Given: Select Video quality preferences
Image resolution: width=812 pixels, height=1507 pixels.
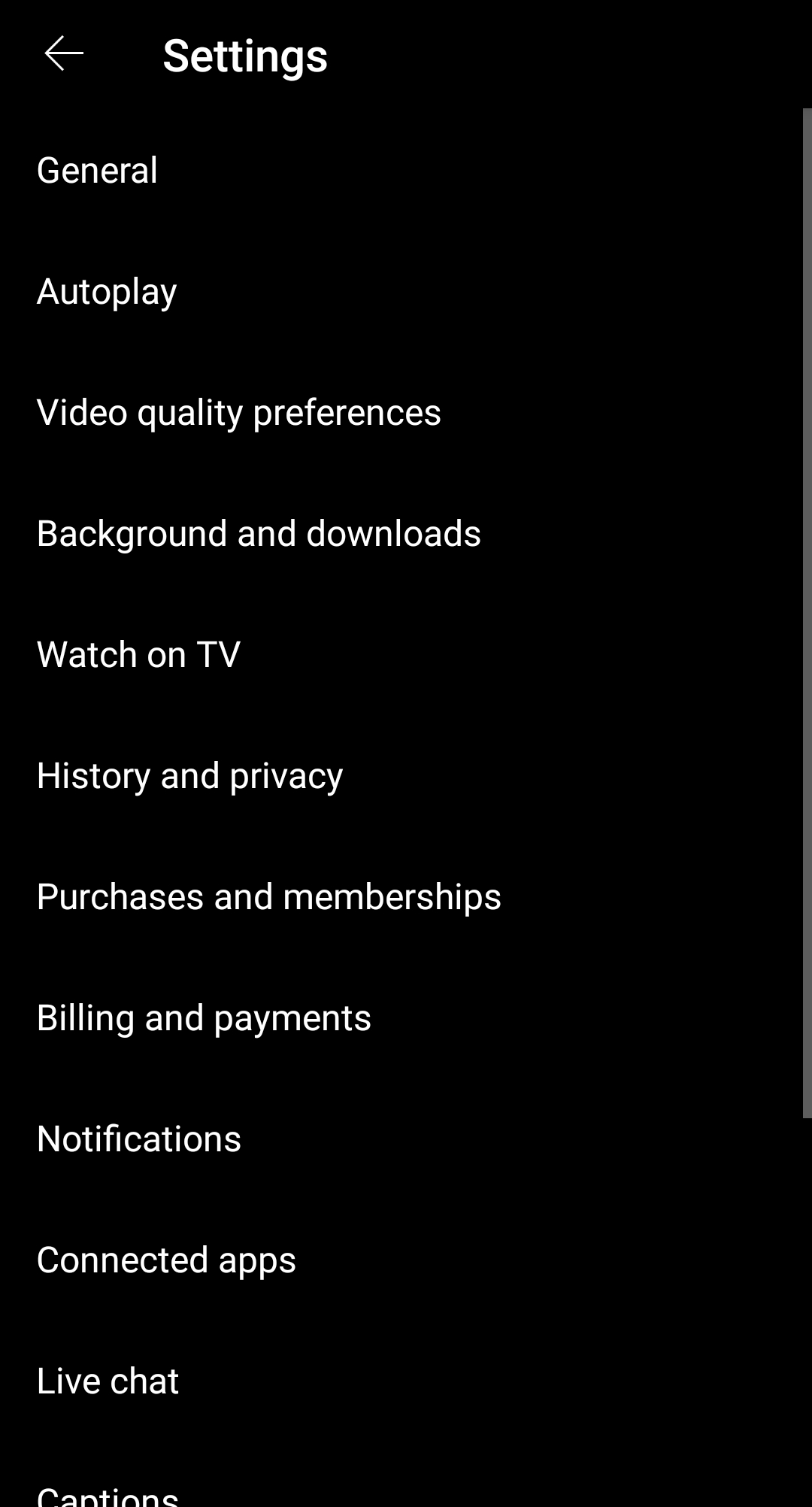Looking at the screenshot, I should point(239,412).
